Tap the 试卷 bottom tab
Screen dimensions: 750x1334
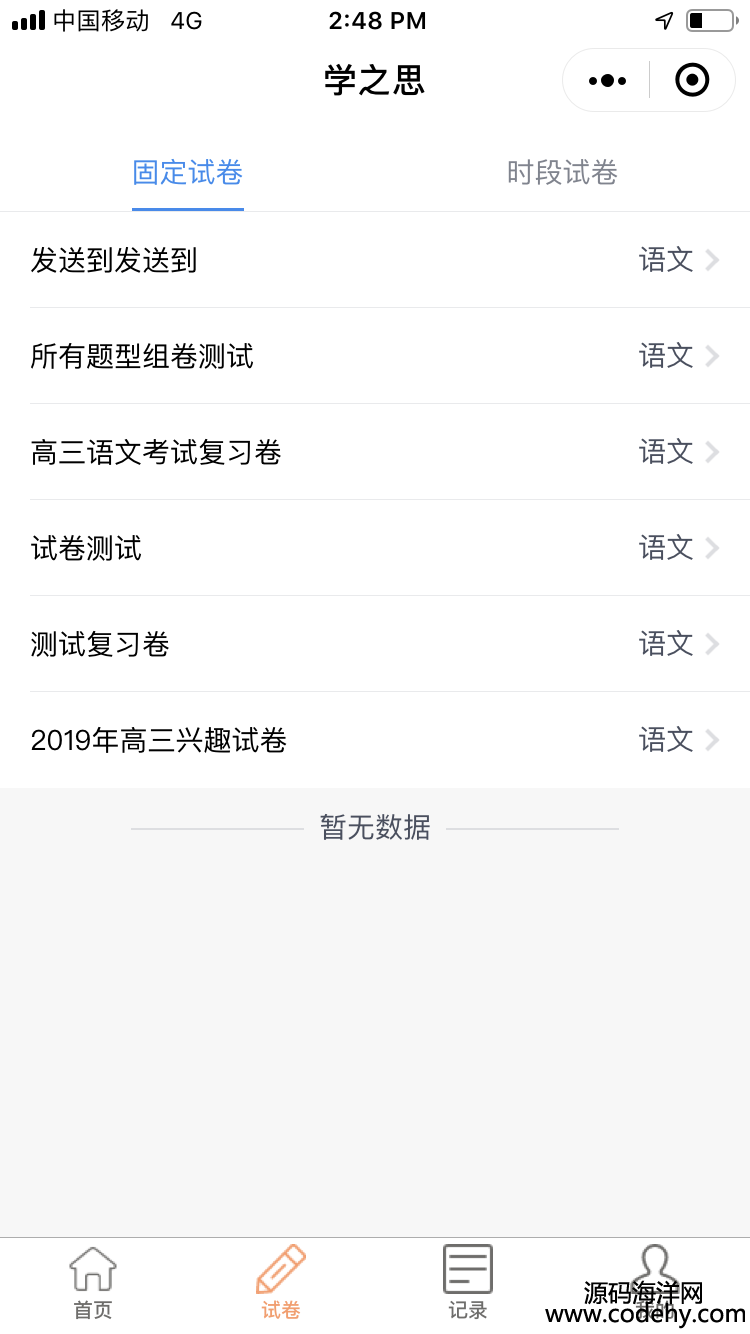click(x=281, y=1284)
